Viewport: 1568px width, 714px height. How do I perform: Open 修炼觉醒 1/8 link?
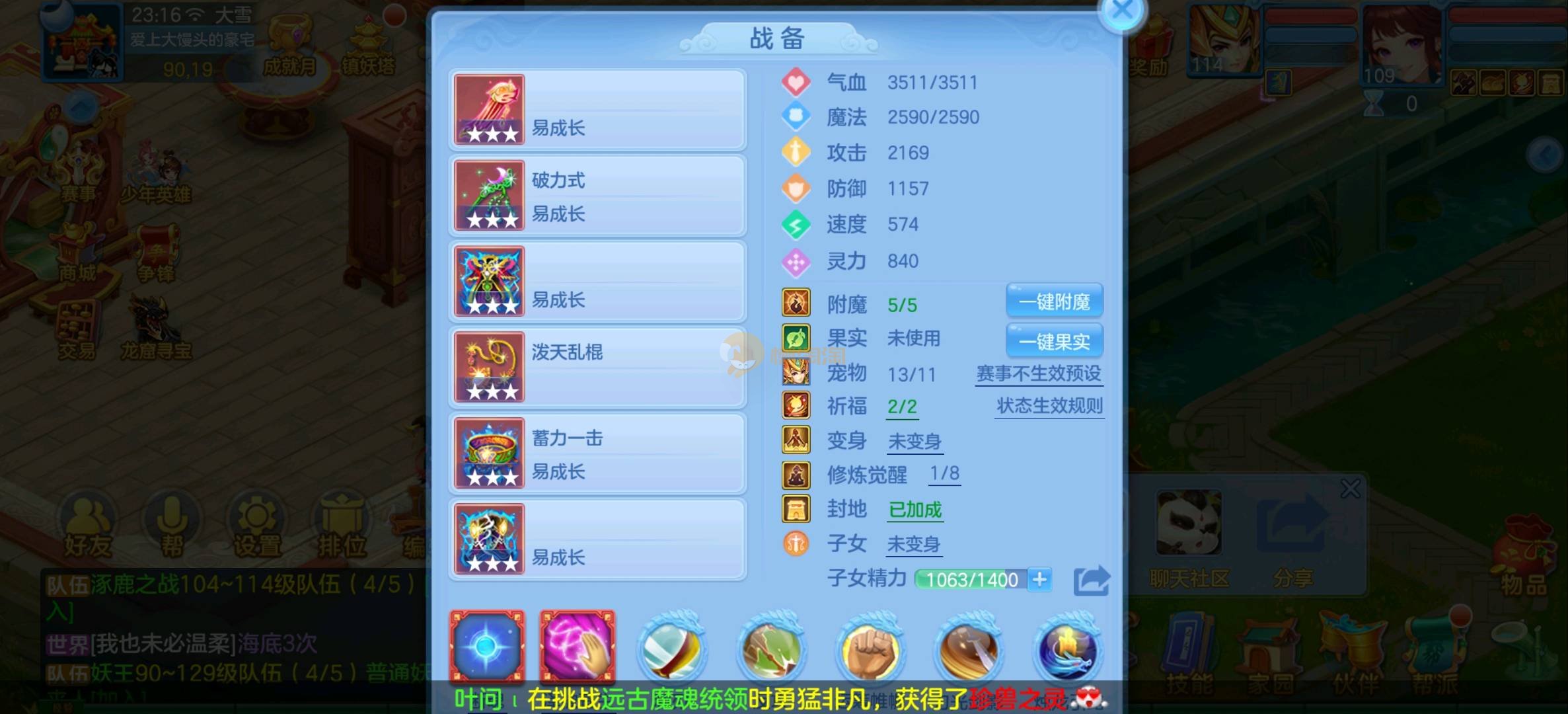(944, 473)
